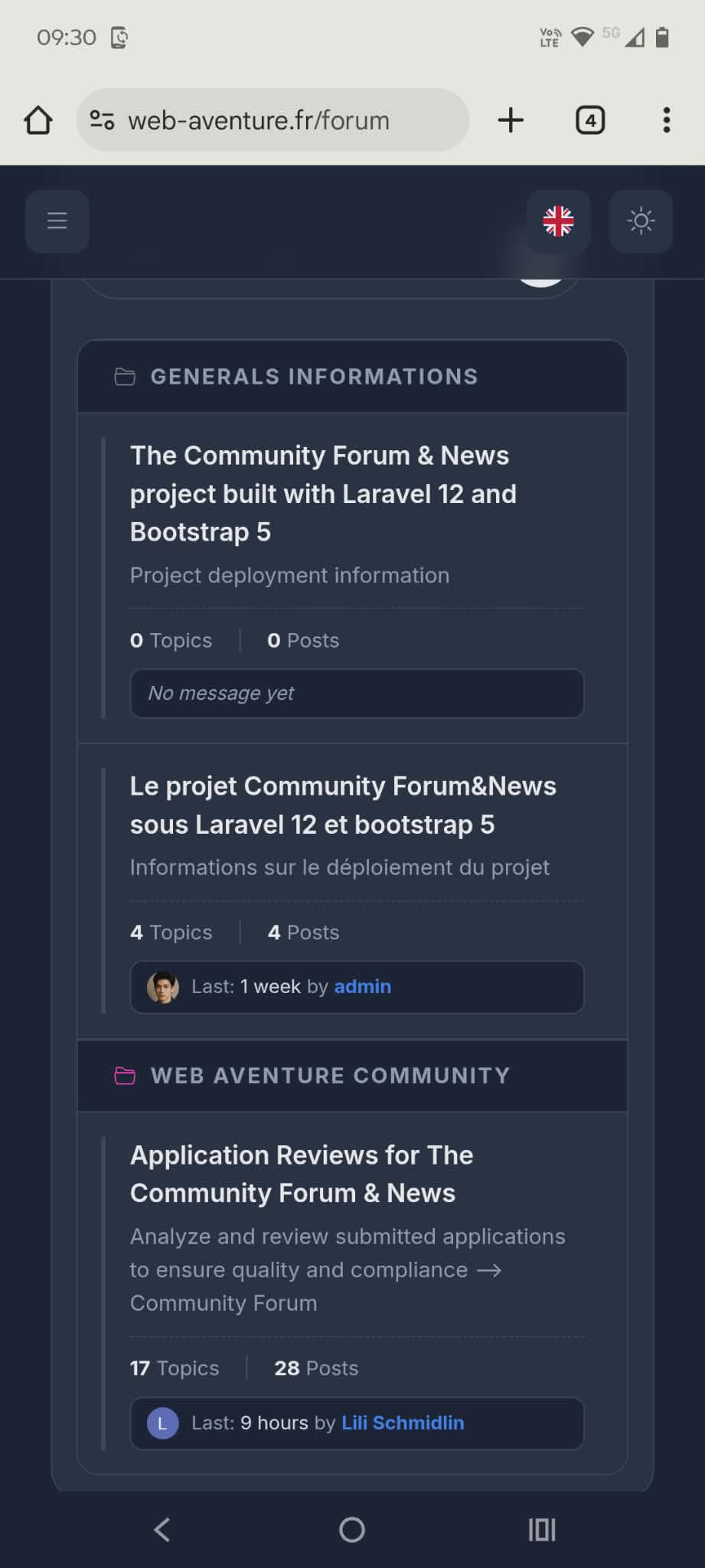705x1568 pixels.
Task: Open the browser overflow menu
Action: tap(667, 120)
